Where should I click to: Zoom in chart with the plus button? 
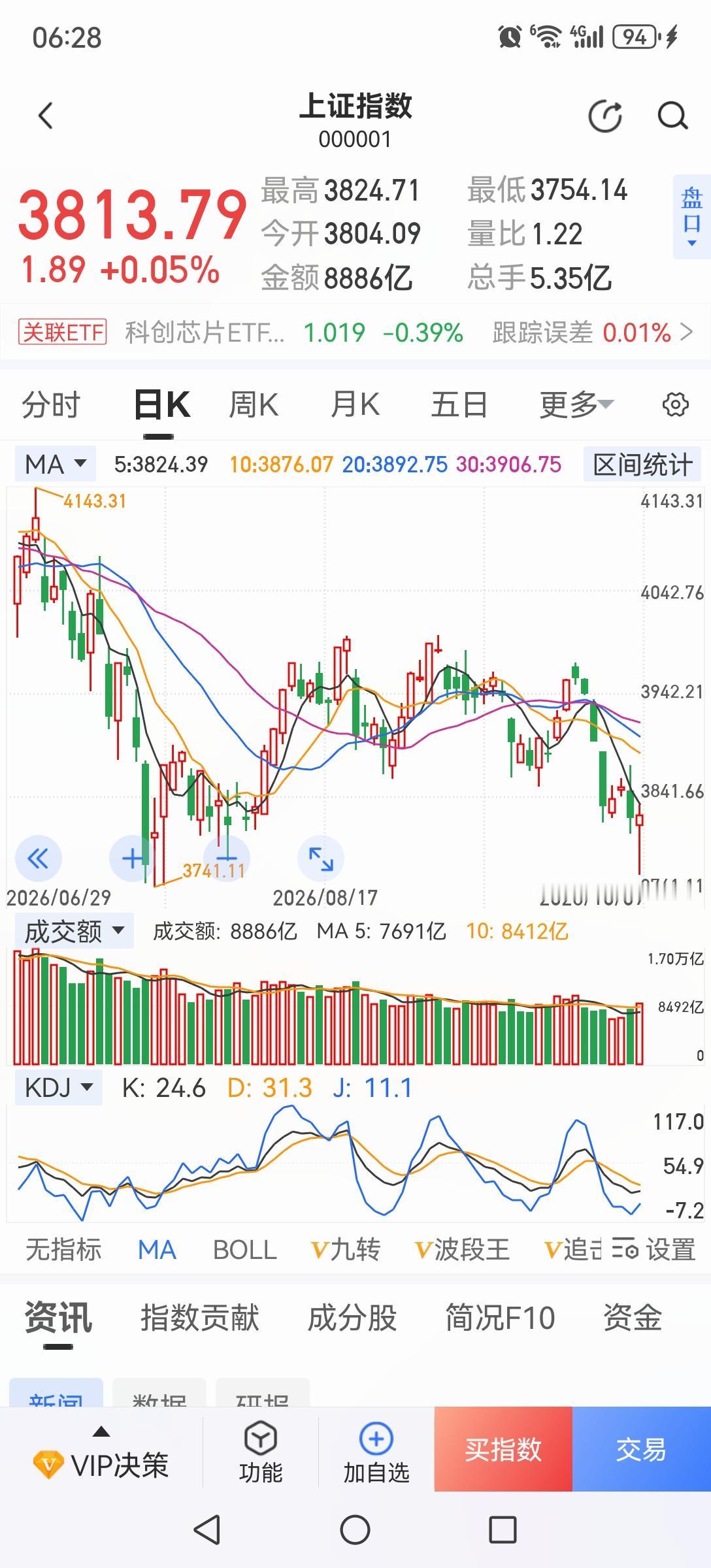click(133, 858)
